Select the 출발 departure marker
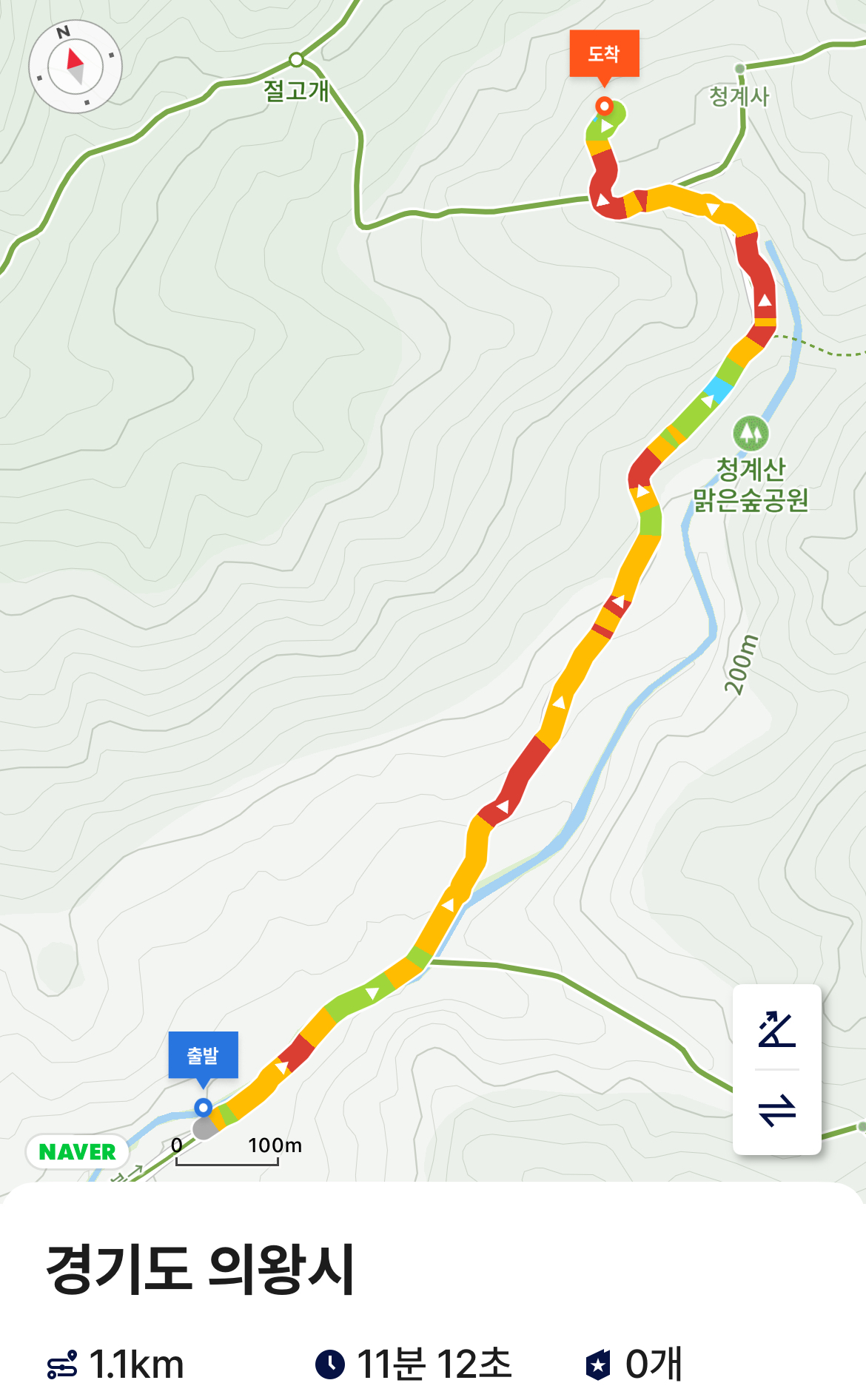 pyautogui.click(x=203, y=1056)
